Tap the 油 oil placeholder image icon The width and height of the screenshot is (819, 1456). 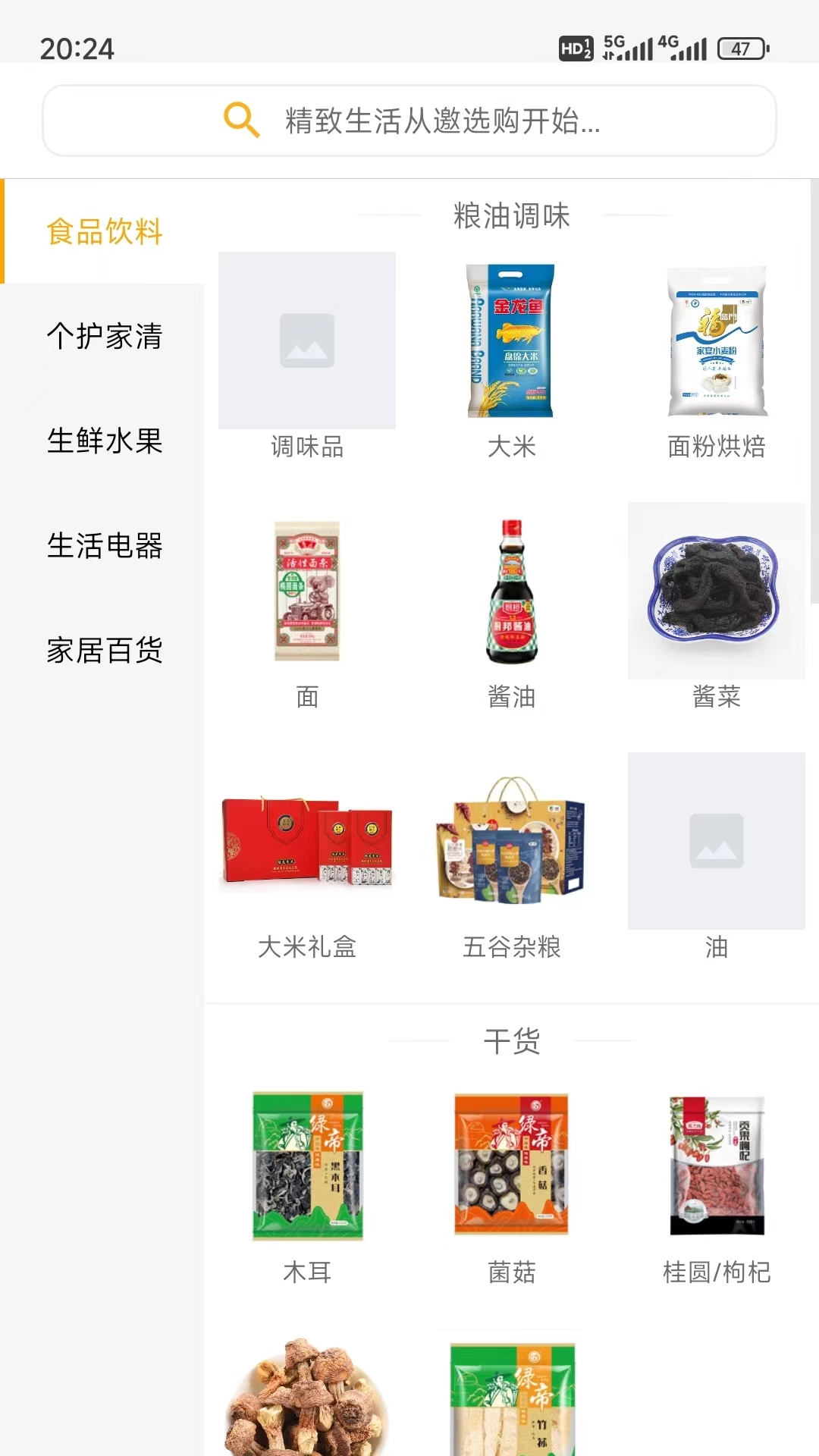click(717, 839)
